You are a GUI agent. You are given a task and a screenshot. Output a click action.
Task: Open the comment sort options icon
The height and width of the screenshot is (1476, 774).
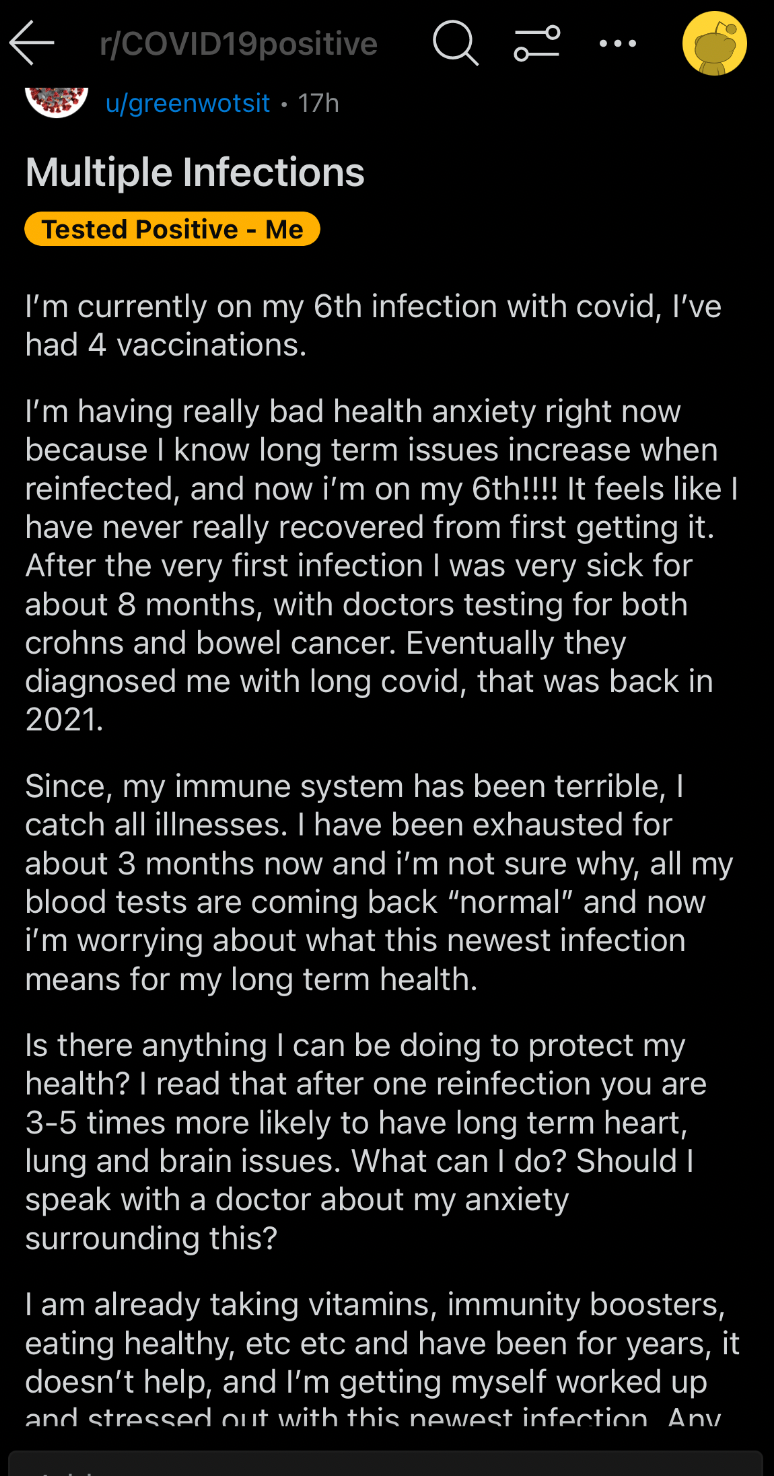[537, 43]
